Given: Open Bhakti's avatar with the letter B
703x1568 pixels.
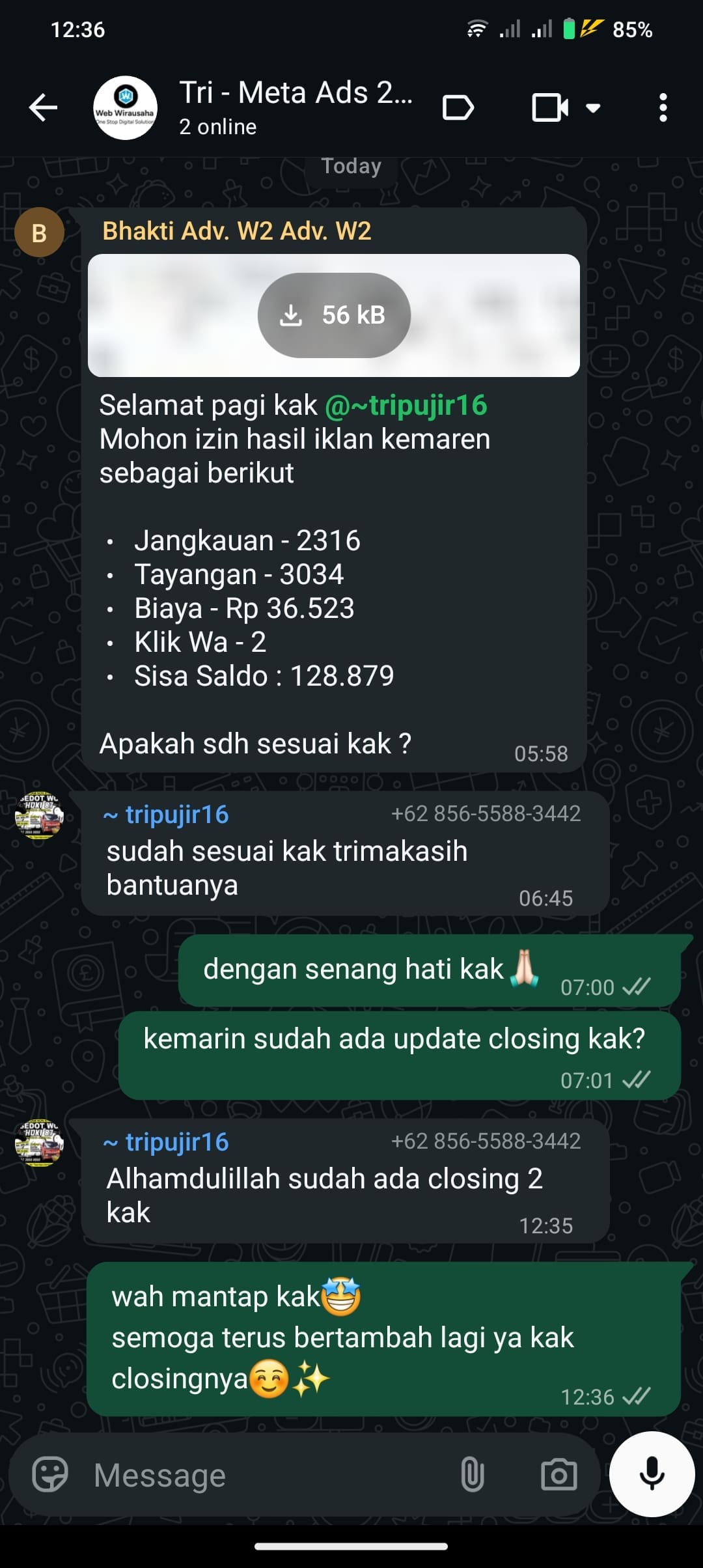Looking at the screenshot, I should point(39,232).
